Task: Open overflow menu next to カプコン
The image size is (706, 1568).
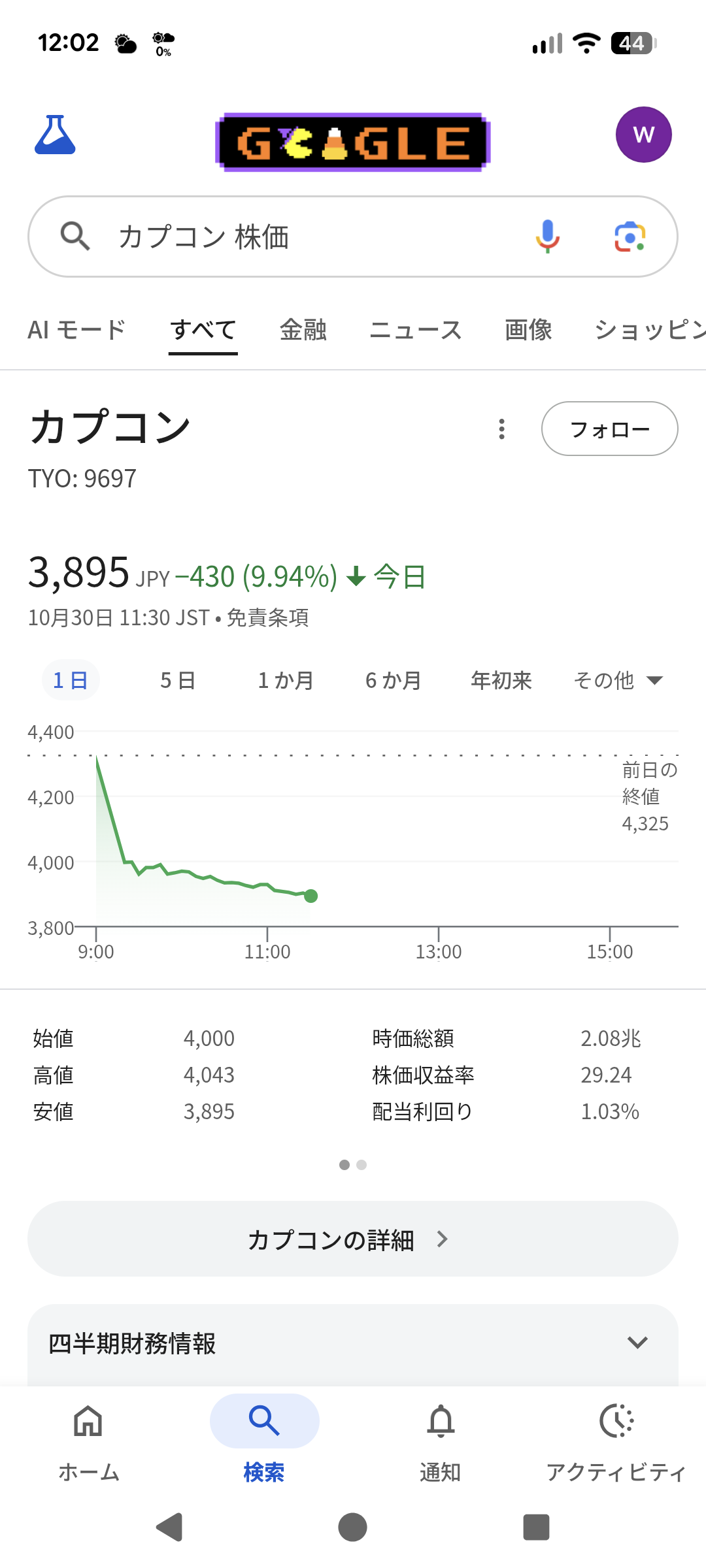Action: click(x=501, y=429)
